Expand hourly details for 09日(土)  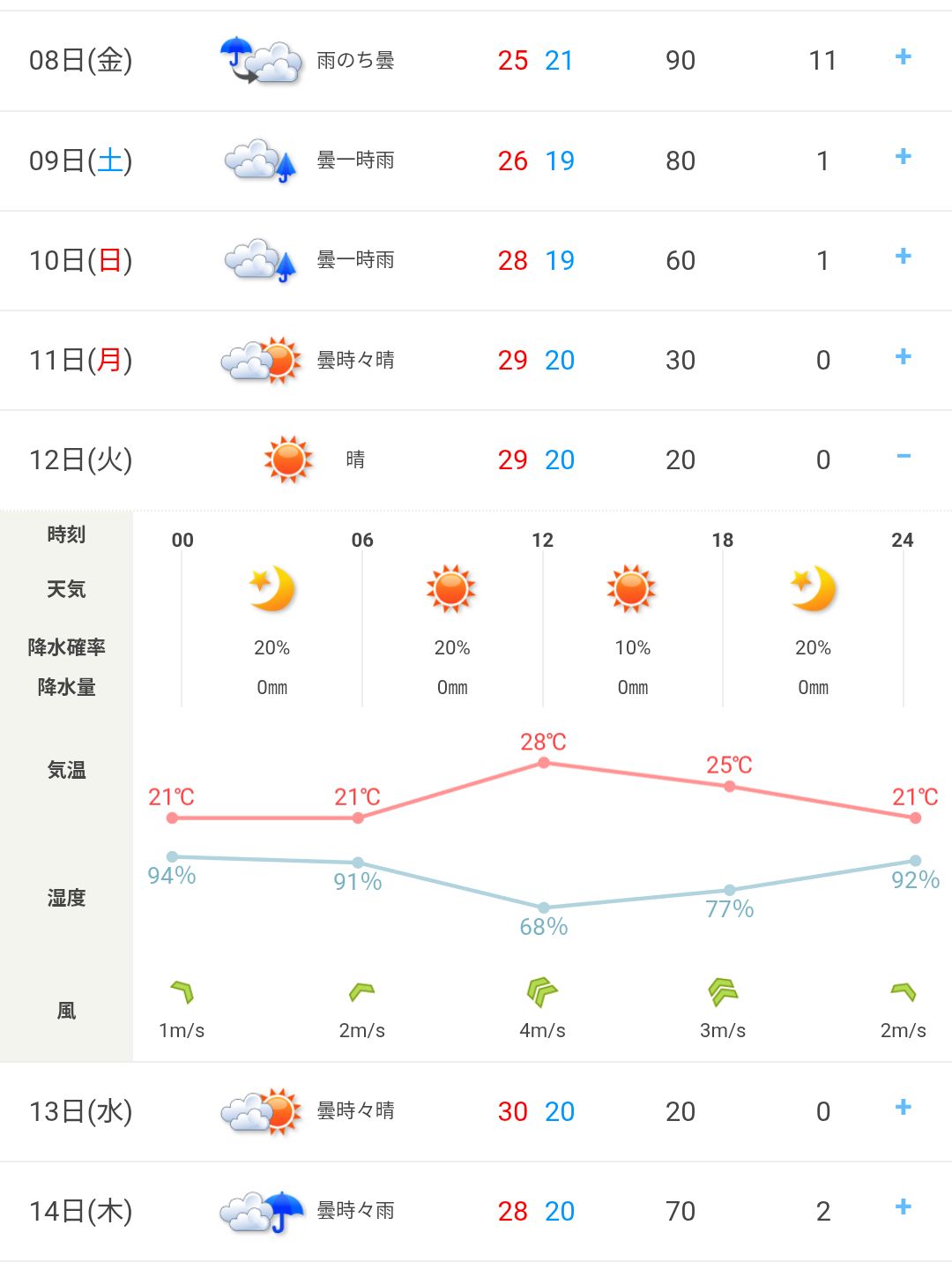903,157
